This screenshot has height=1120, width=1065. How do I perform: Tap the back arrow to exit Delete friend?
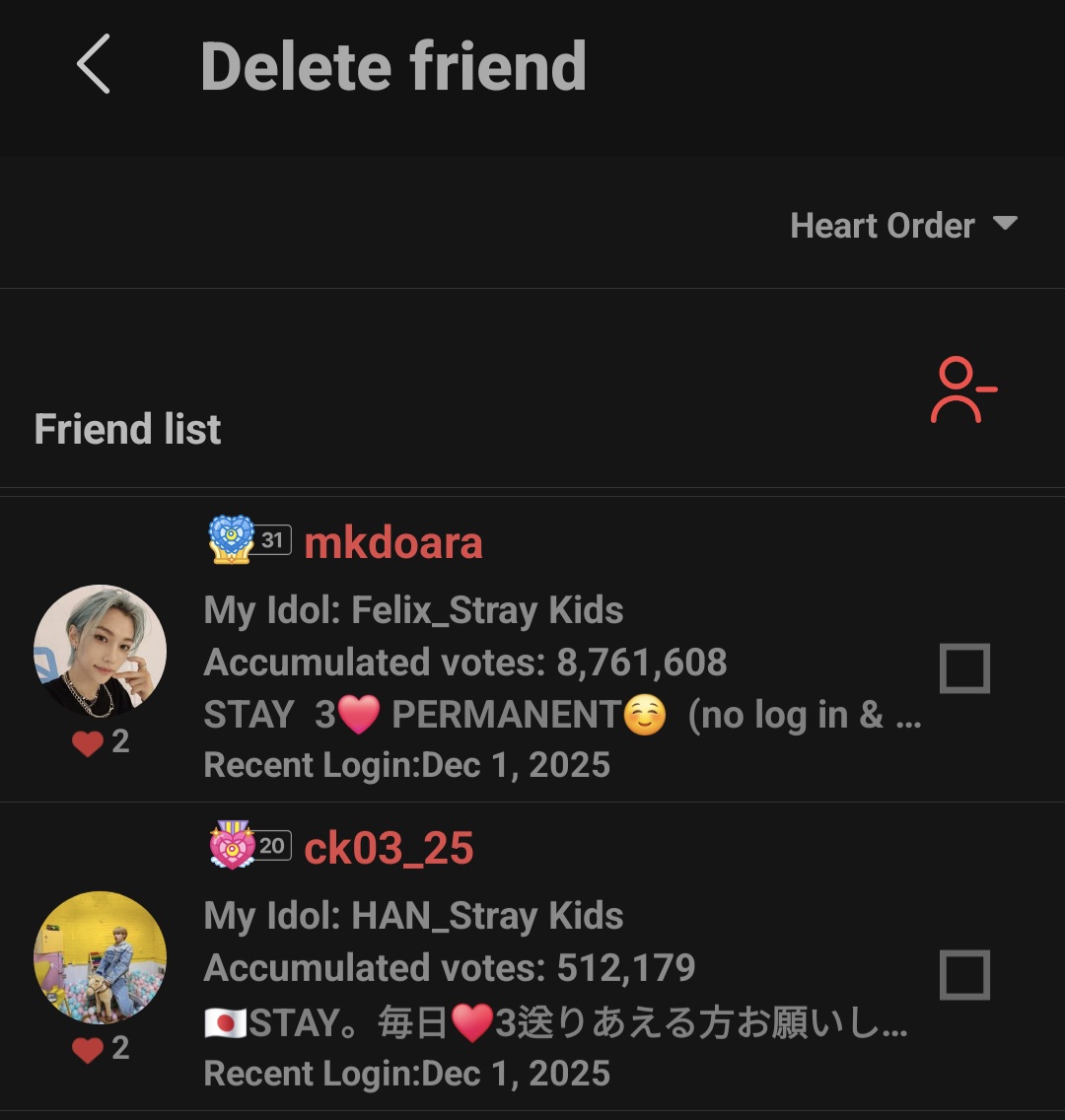(x=92, y=65)
